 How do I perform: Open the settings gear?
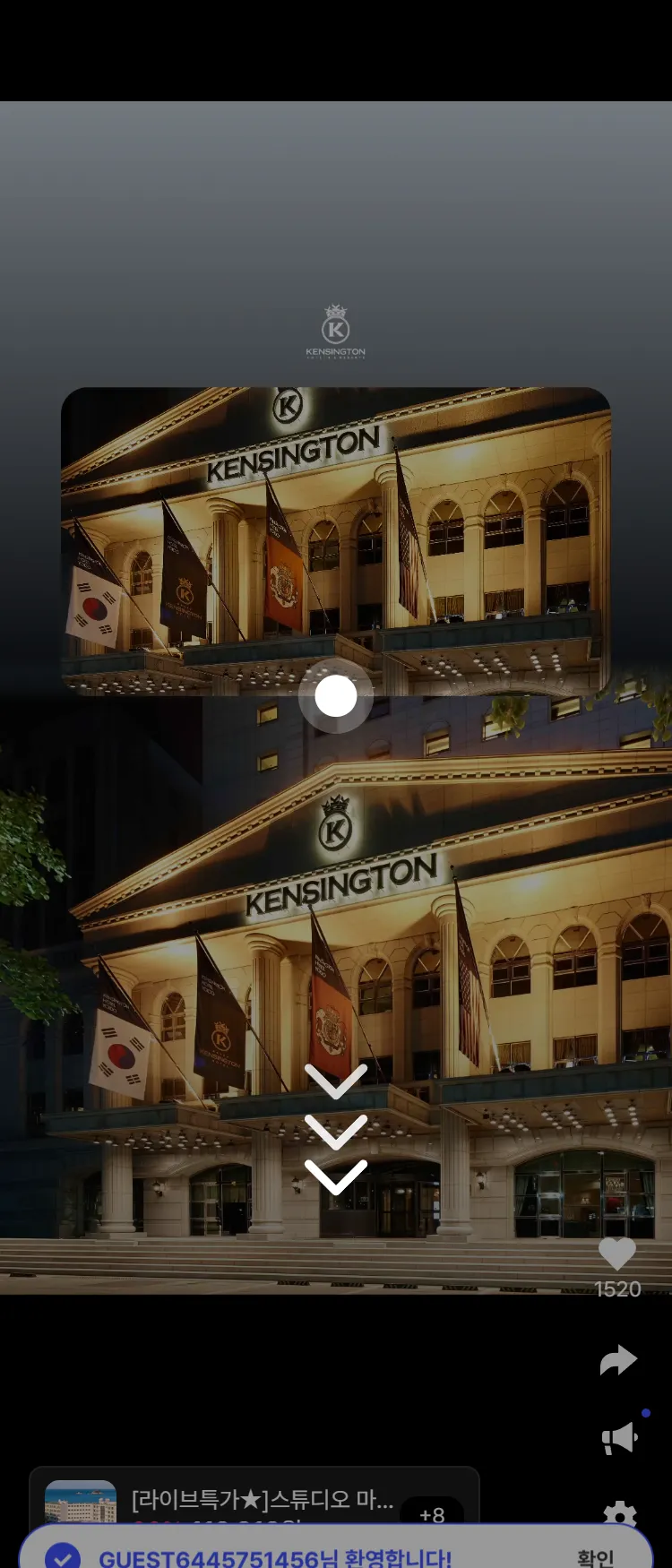(x=620, y=1512)
